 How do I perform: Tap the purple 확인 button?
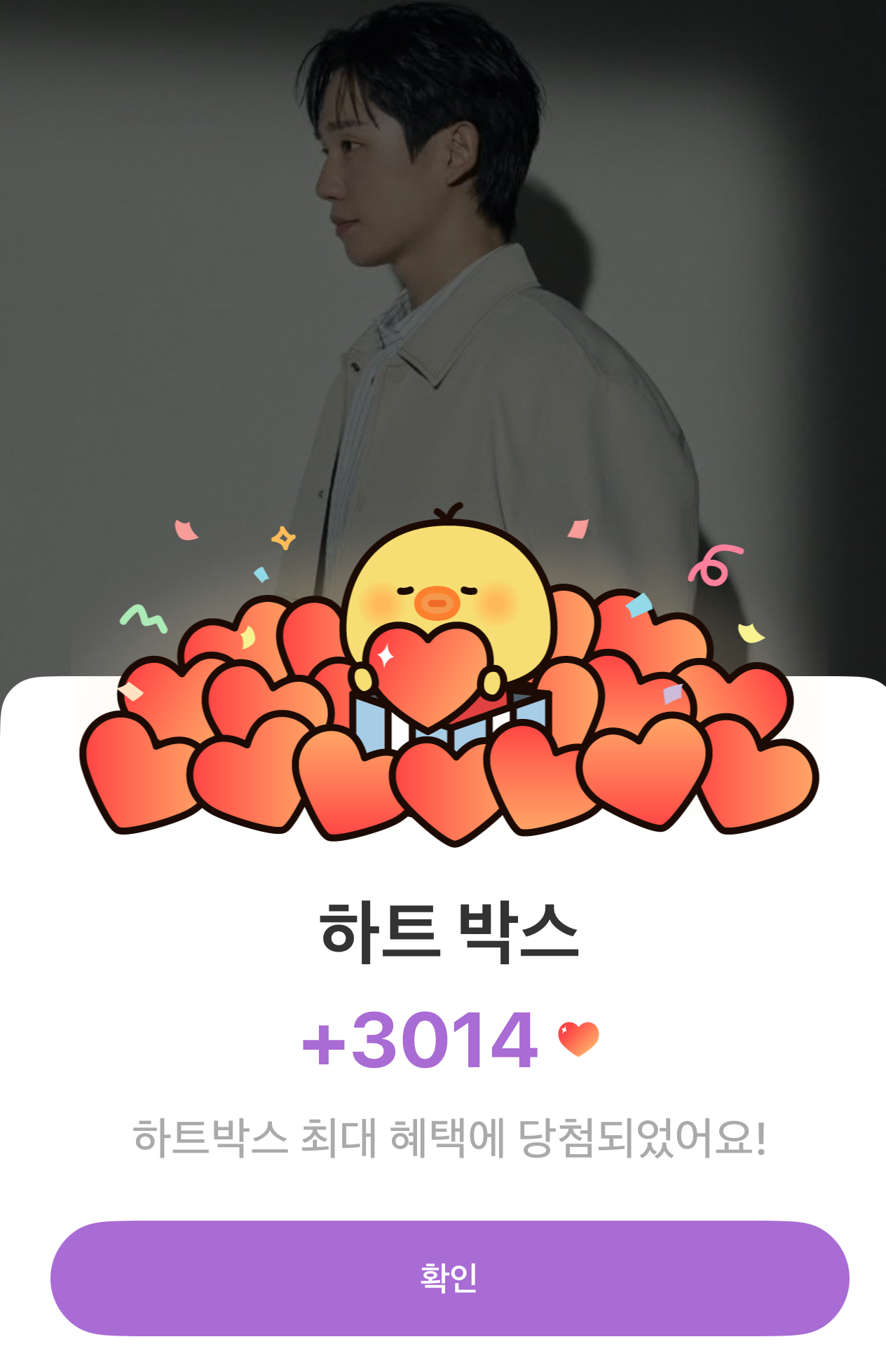pos(449,1278)
